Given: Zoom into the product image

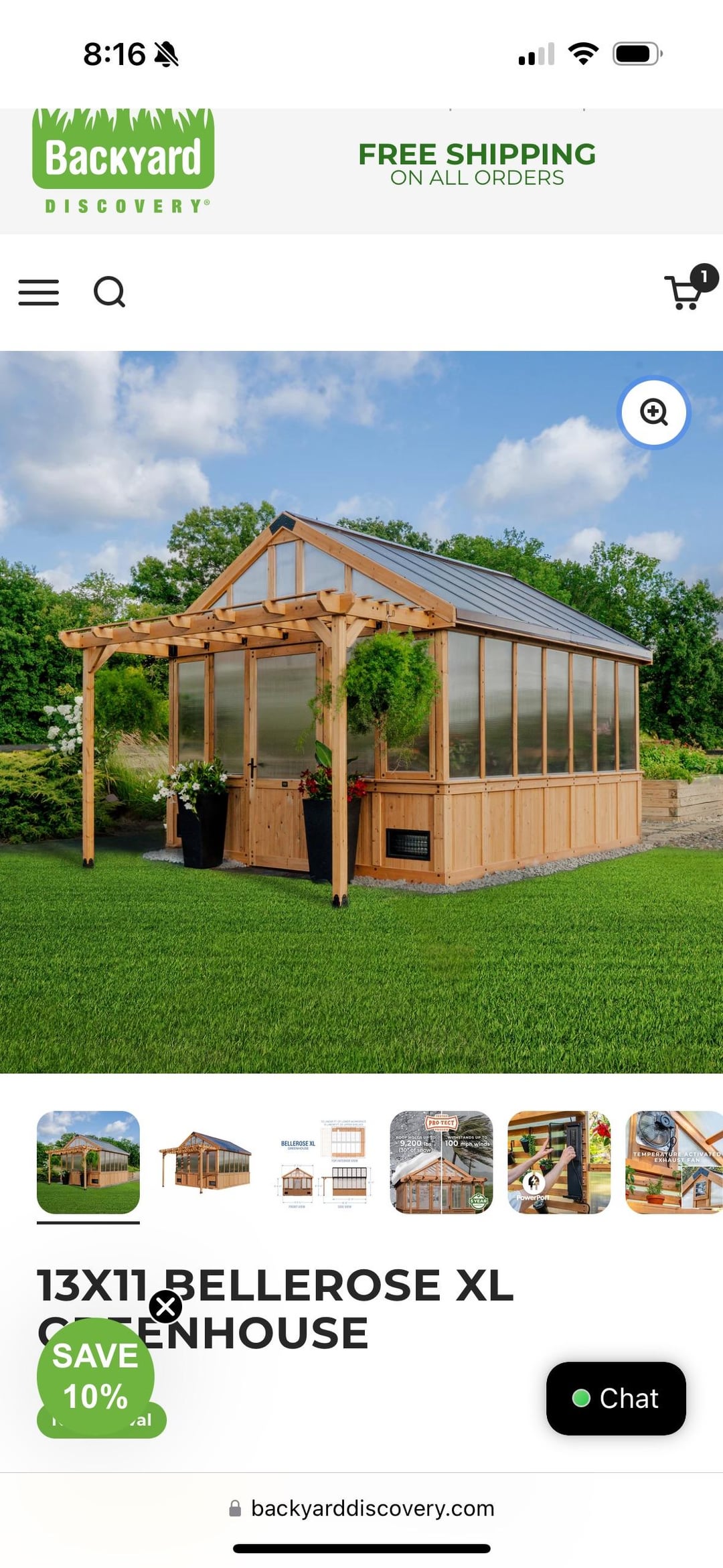Looking at the screenshot, I should (653, 411).
